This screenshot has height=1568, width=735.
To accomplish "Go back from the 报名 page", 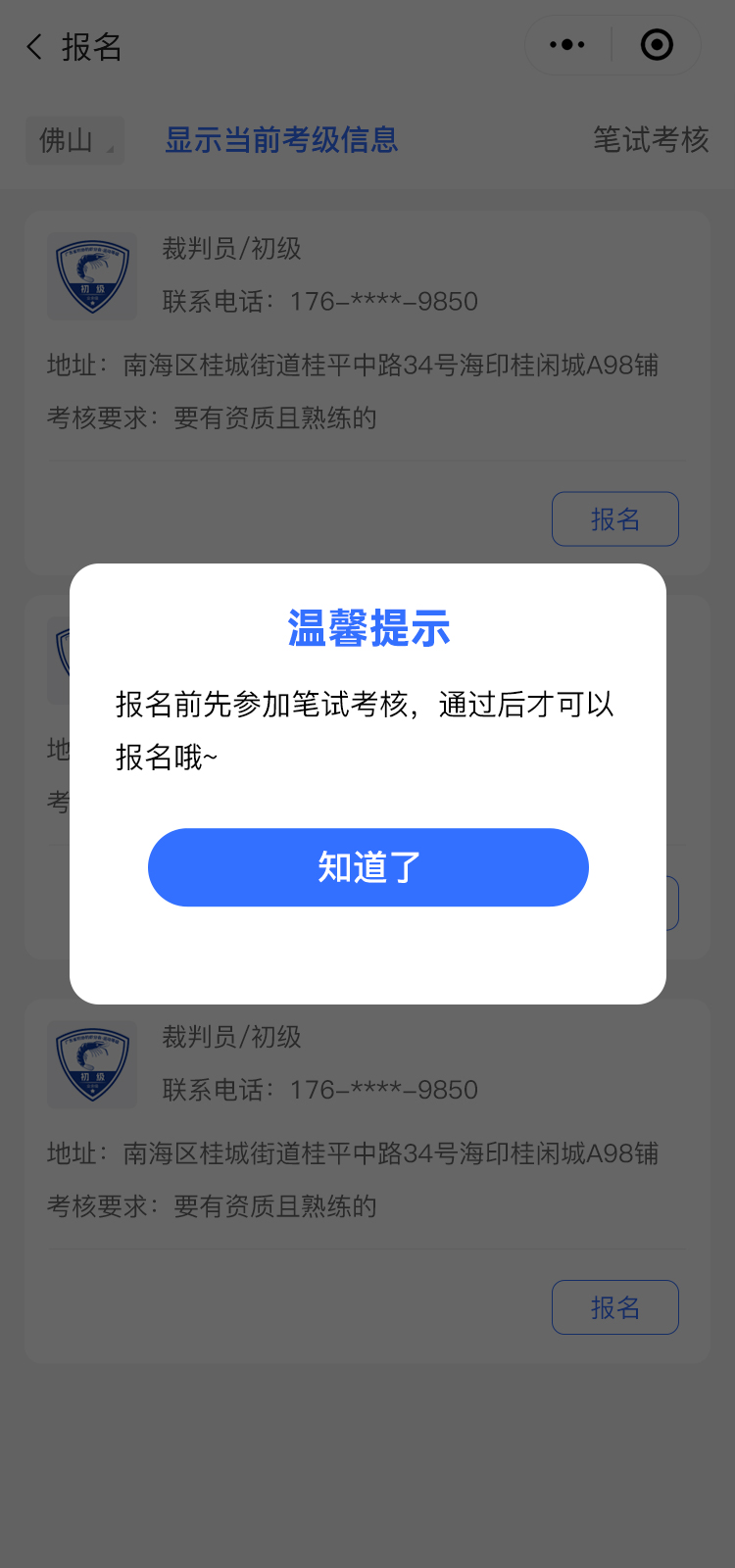I will (x=35, y=46).
